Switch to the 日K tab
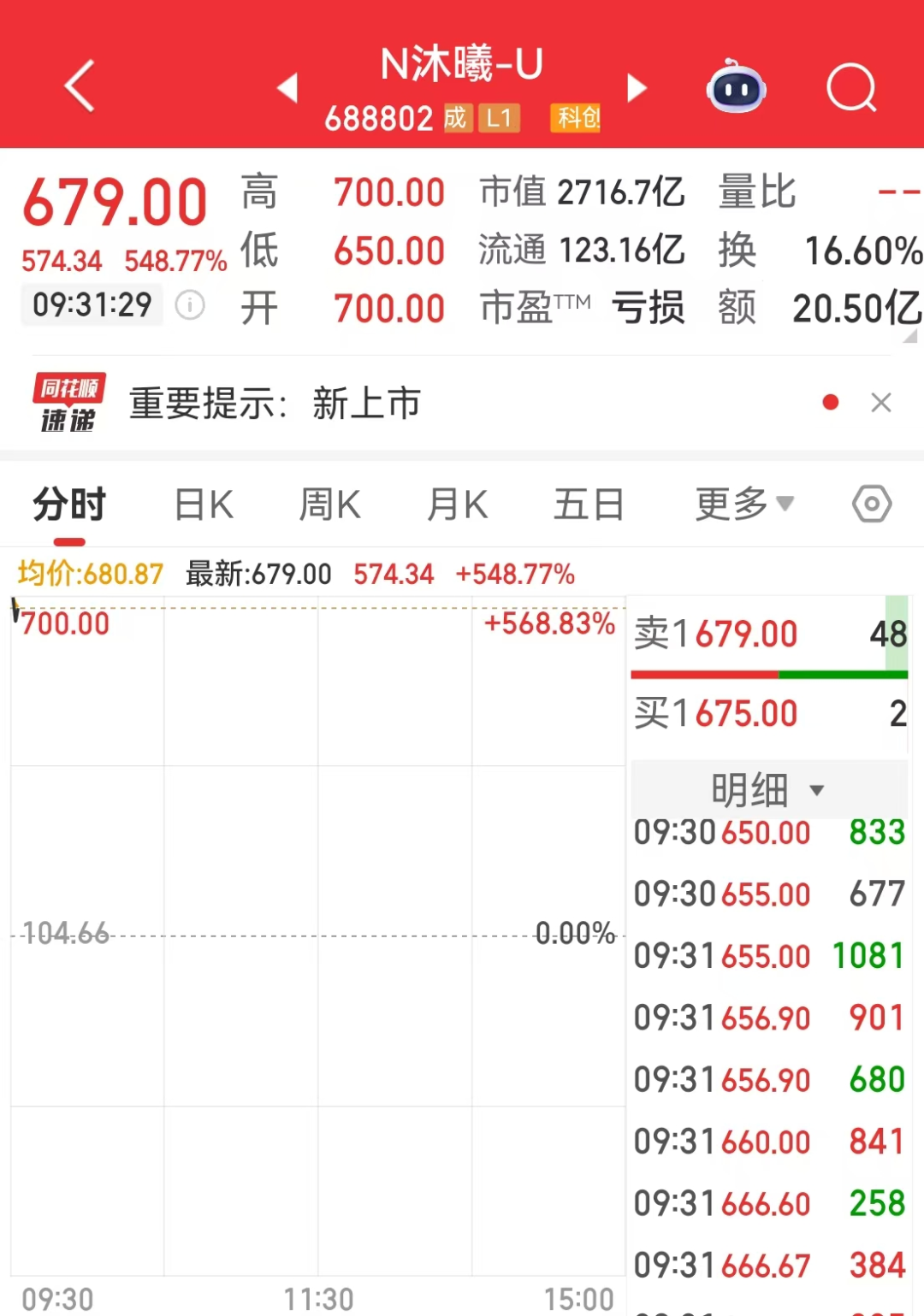This screenshot has height=1316, width=924. tap(204, 505)
